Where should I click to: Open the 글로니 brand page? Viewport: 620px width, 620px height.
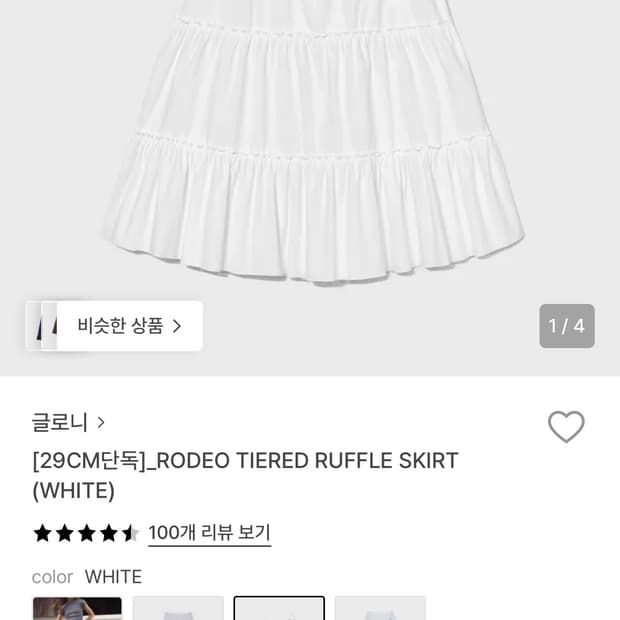point(68,423)
